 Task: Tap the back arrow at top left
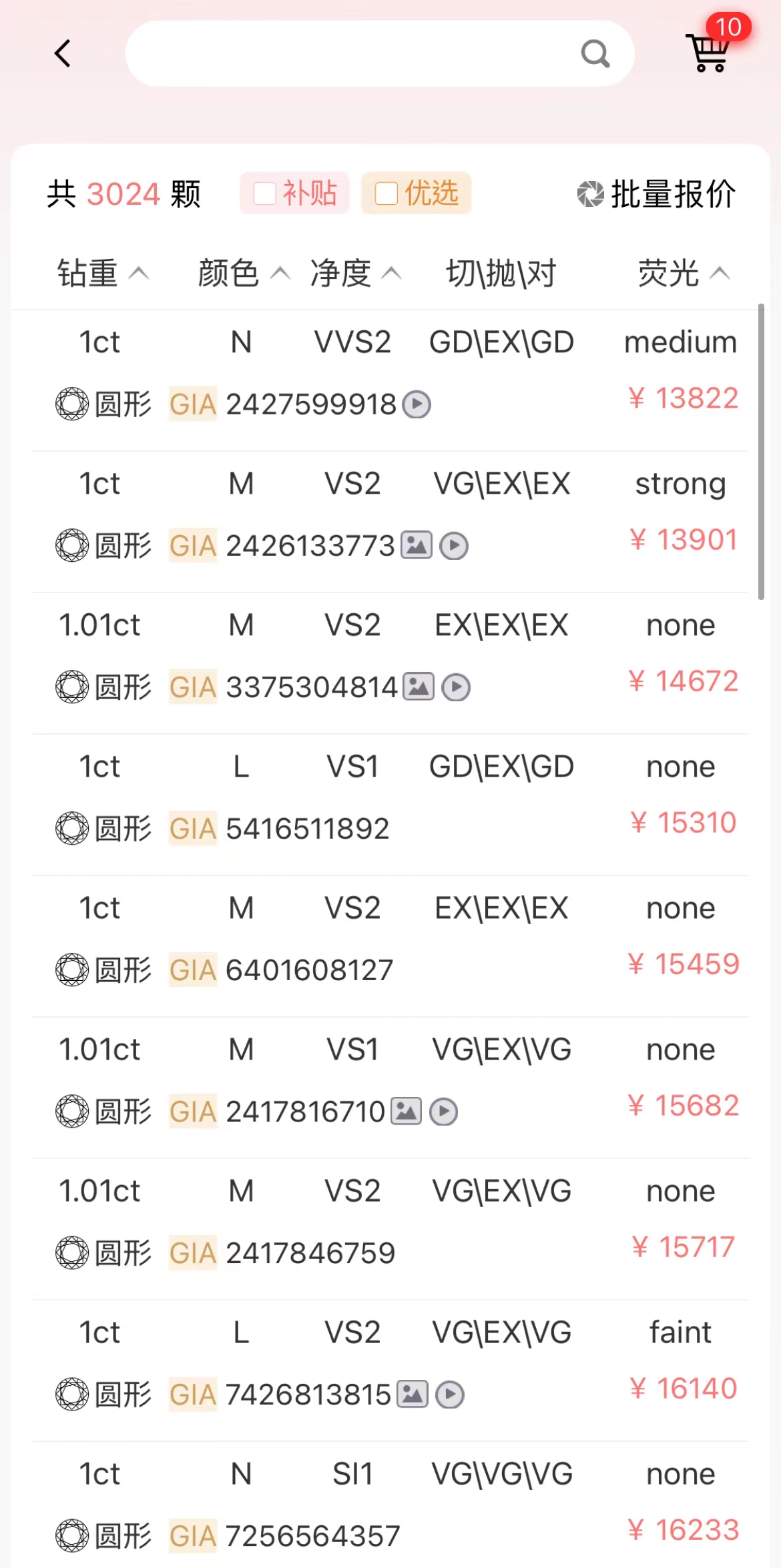pyautogui.click(x=63, y=53)
